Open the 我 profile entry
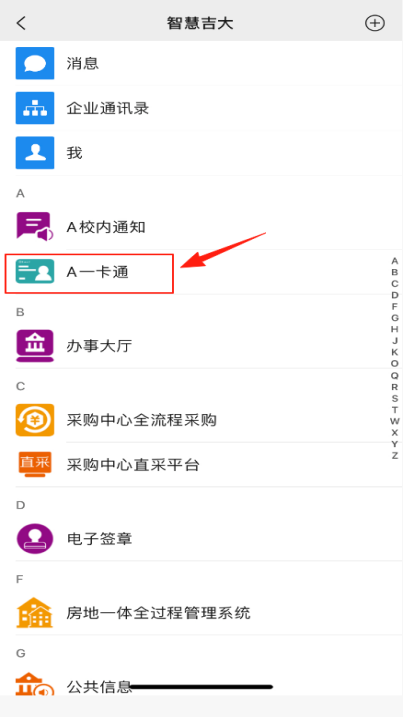The height and width of the screenshot is (717, 403). coord(201,153)
